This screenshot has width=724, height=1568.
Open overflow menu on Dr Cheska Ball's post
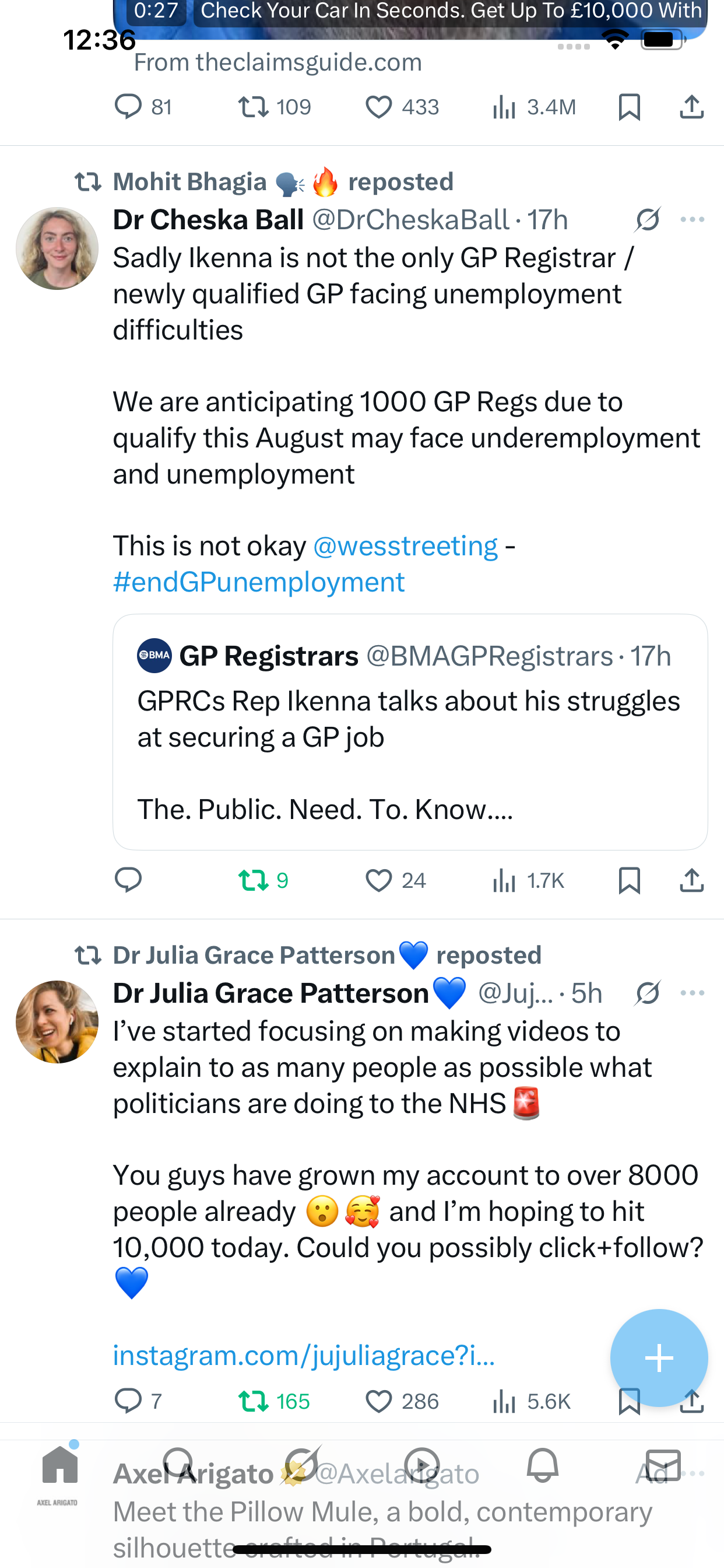692,220
